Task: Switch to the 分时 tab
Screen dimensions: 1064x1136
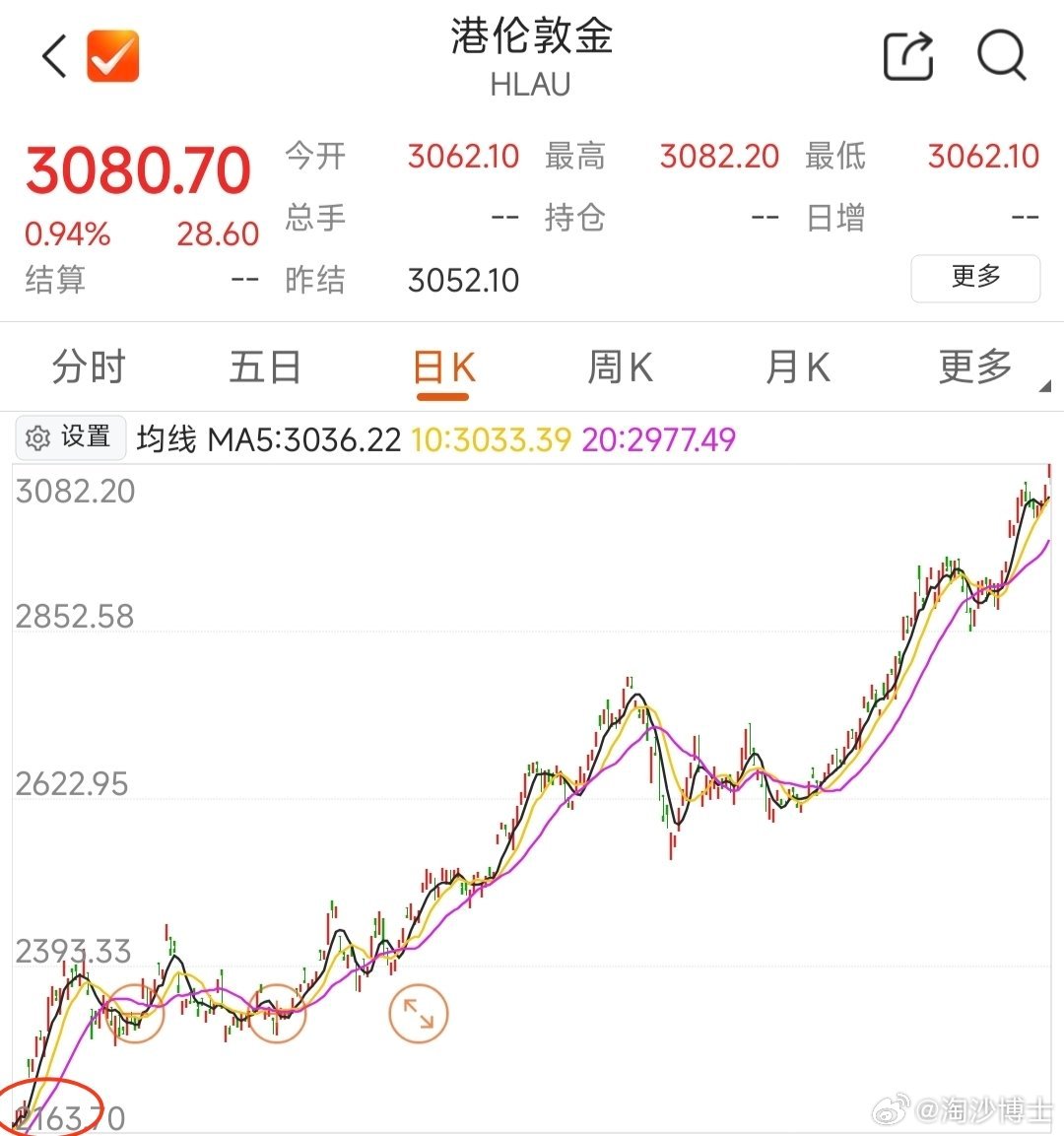Action: click(x=86, y=367)
